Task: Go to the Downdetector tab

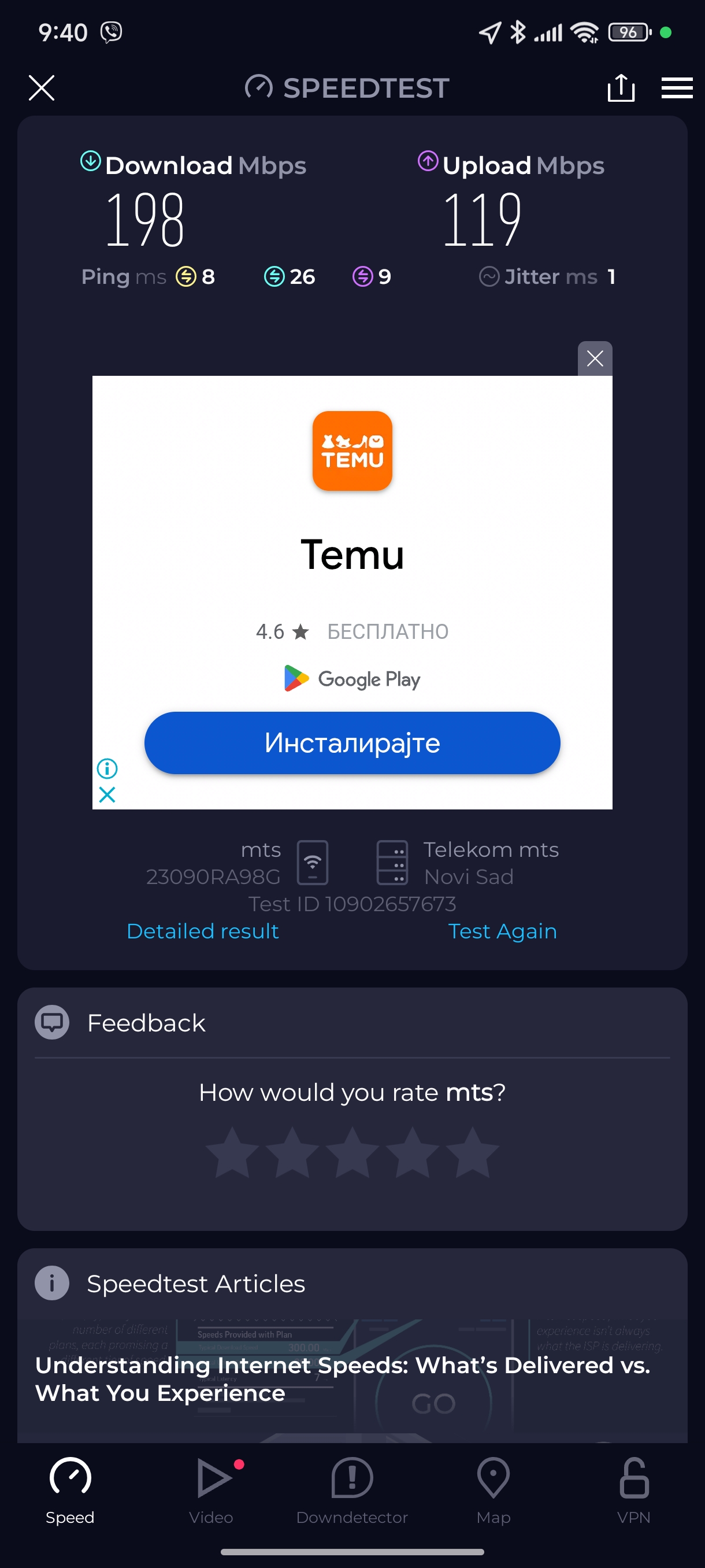Action: (351, 1489)
